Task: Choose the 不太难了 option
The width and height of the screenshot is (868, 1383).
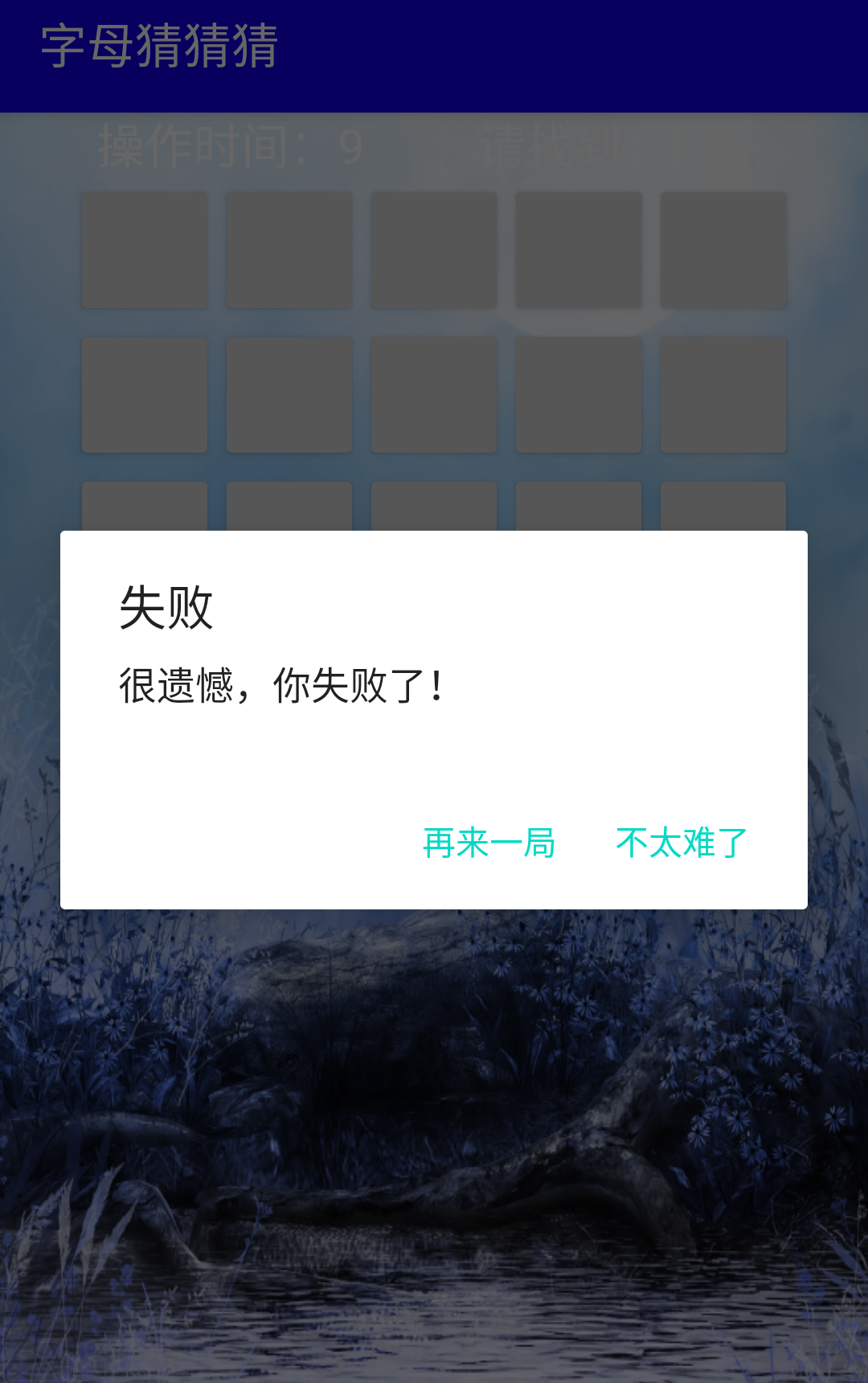Action: (x=682, y=843)
